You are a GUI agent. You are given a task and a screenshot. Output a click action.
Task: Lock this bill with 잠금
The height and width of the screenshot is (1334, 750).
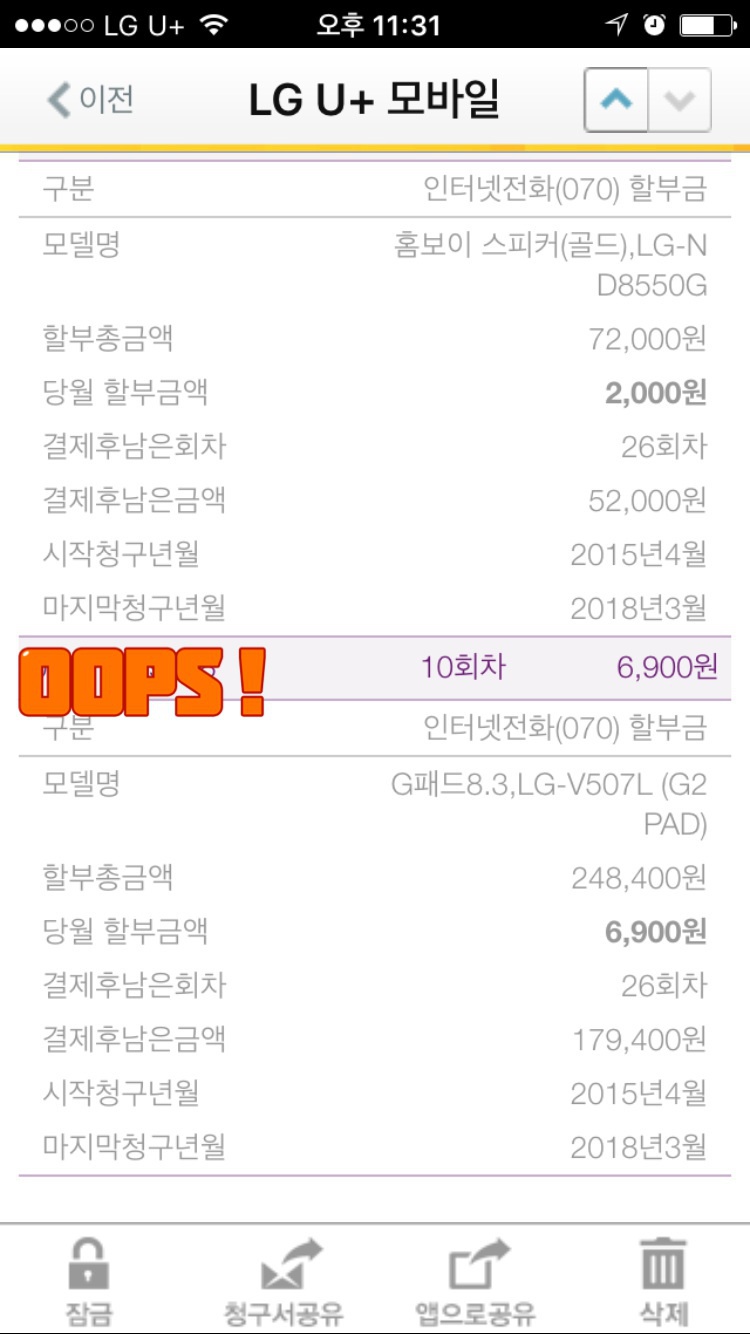tap(88, 1281)
